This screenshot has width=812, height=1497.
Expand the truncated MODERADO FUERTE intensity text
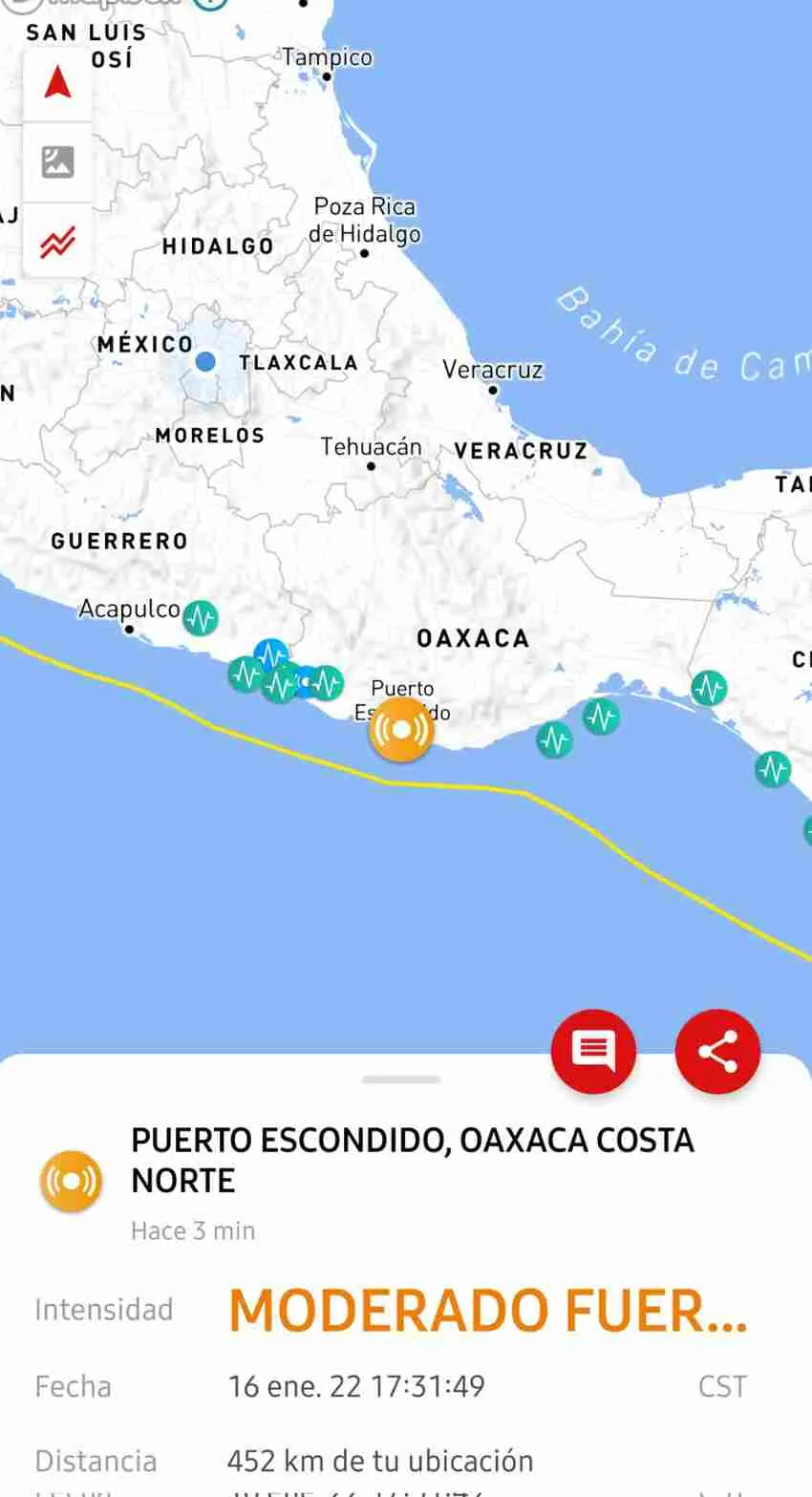click(488, 1310)
